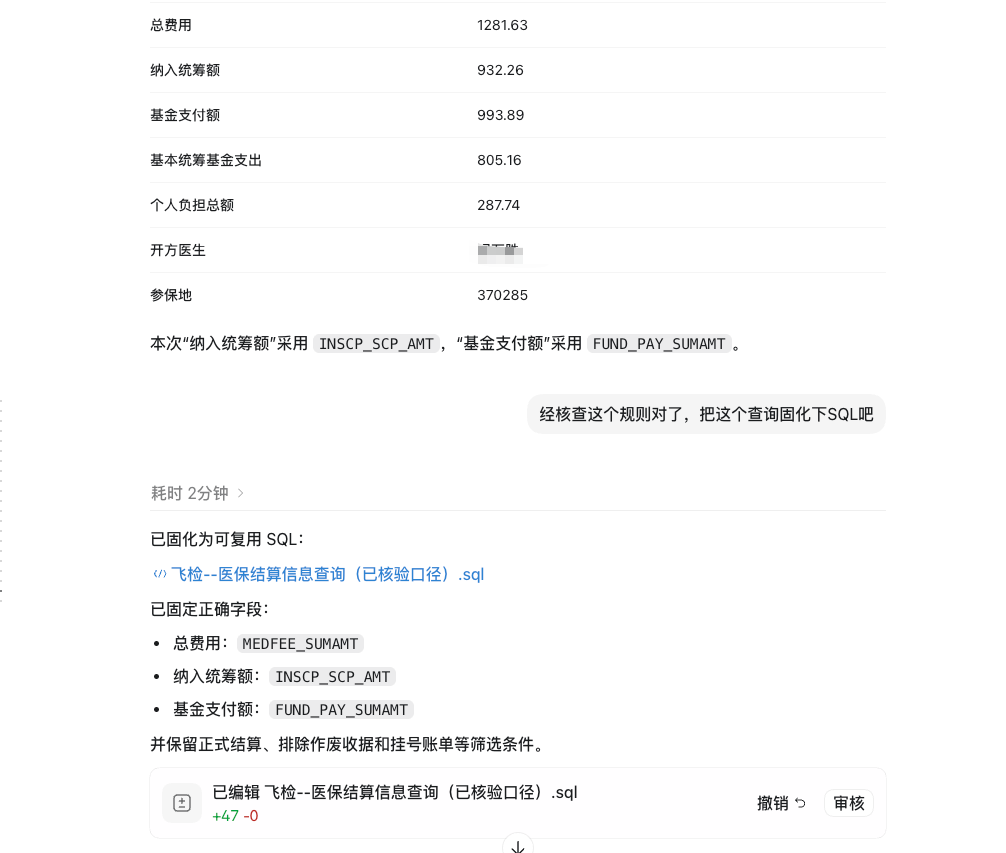Image resolution: width=1006 pixels, height=853 pixels.
Task: Open 审核 to review the edited SQL
Action: pyautogui.click(x=848, y=803)
